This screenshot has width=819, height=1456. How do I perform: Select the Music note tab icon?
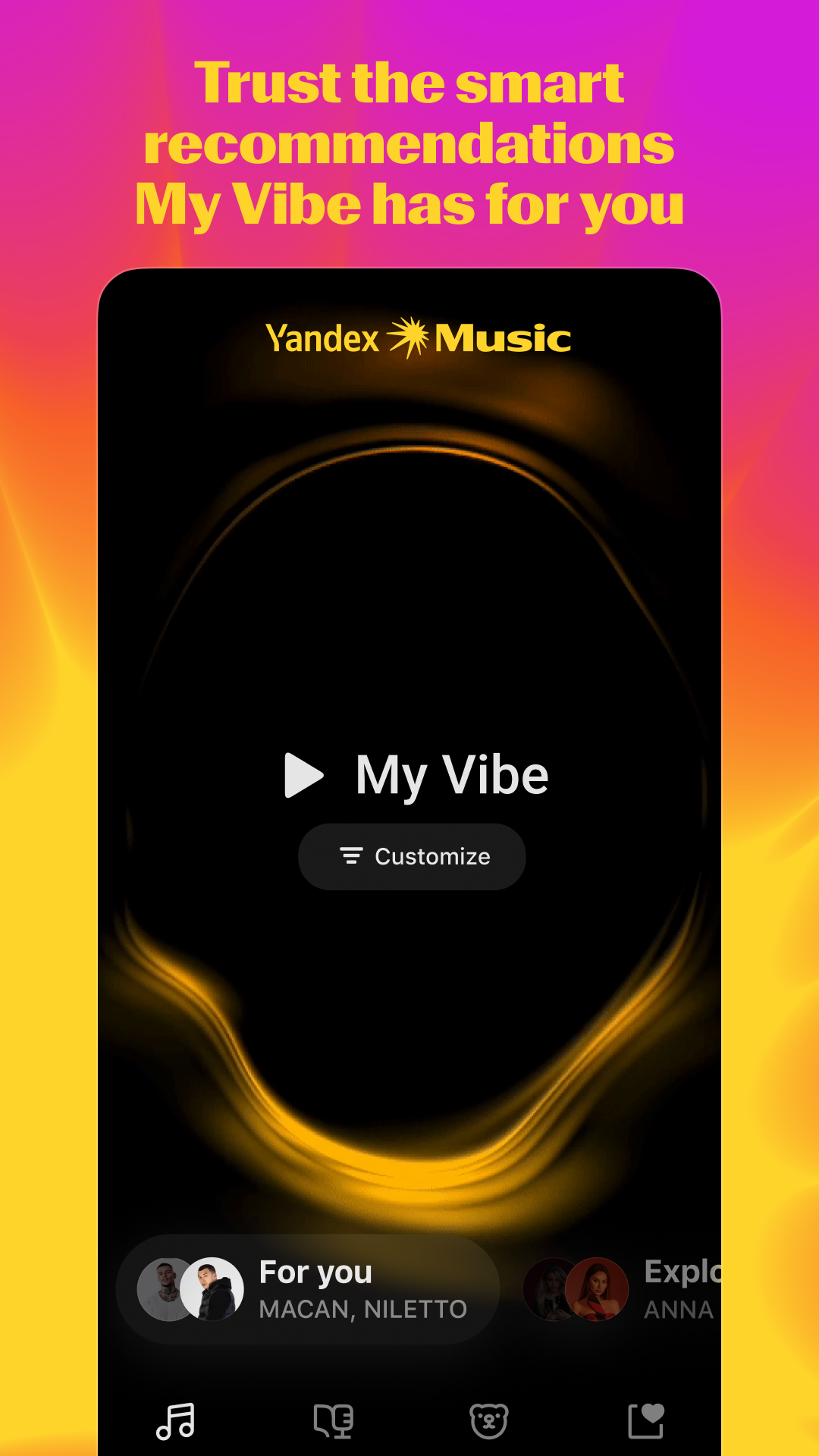click(x=176, y=1420)
